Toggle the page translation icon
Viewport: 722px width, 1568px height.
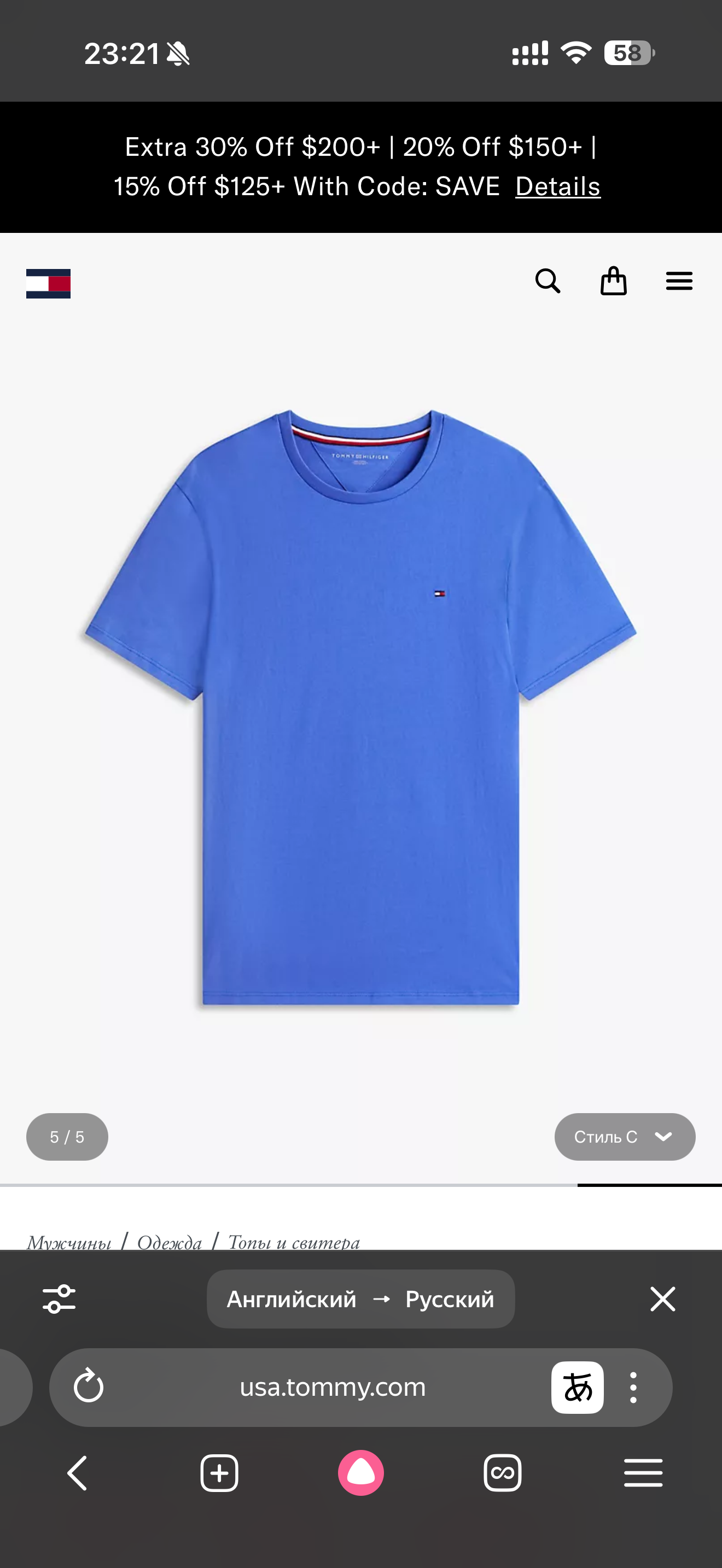tap(577, 1387)
